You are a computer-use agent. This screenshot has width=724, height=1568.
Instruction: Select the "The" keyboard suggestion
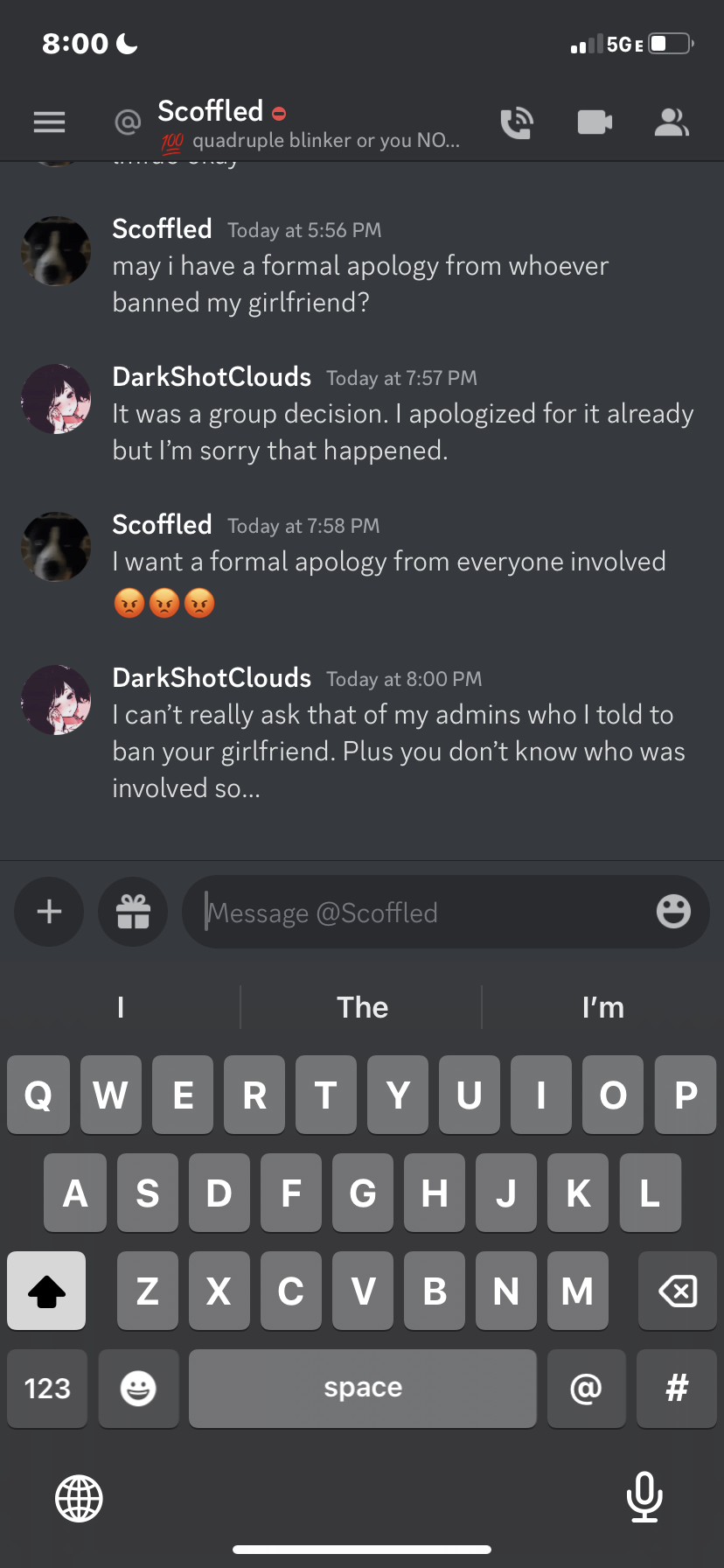click(x=362, y=1007)
